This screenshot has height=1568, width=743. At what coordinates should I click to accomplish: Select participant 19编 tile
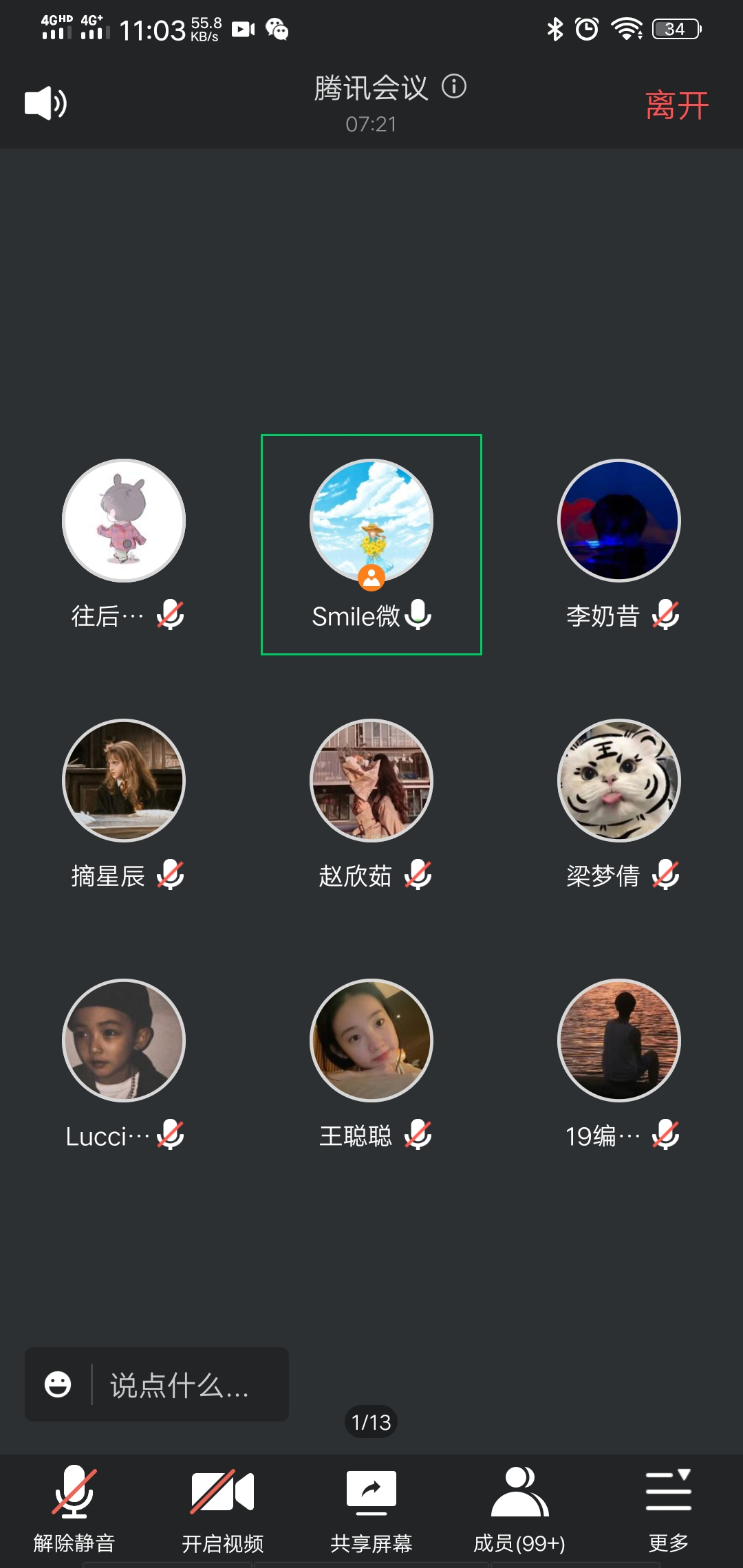(x=619, y=1063)
